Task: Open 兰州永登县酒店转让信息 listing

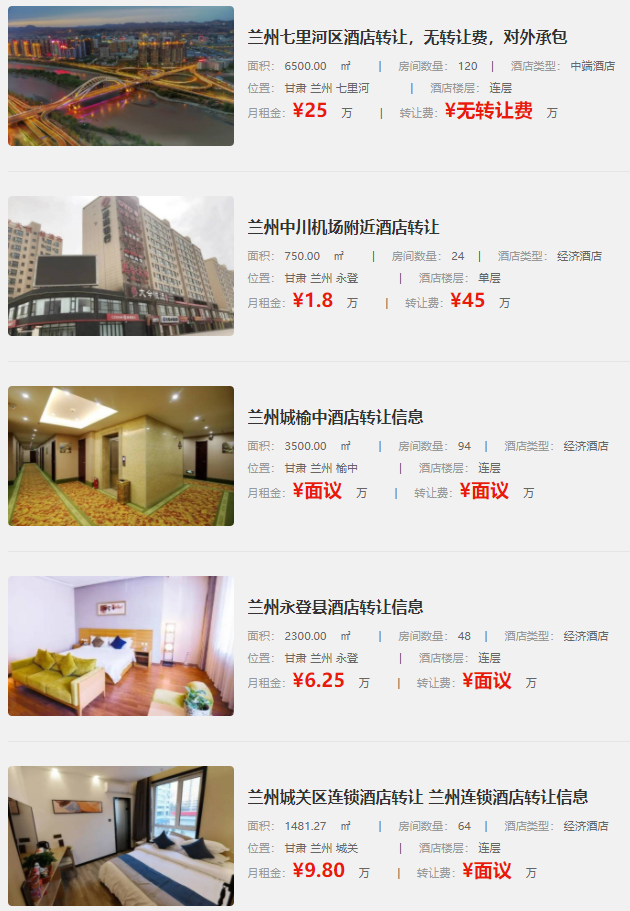Action: (335, 607)
